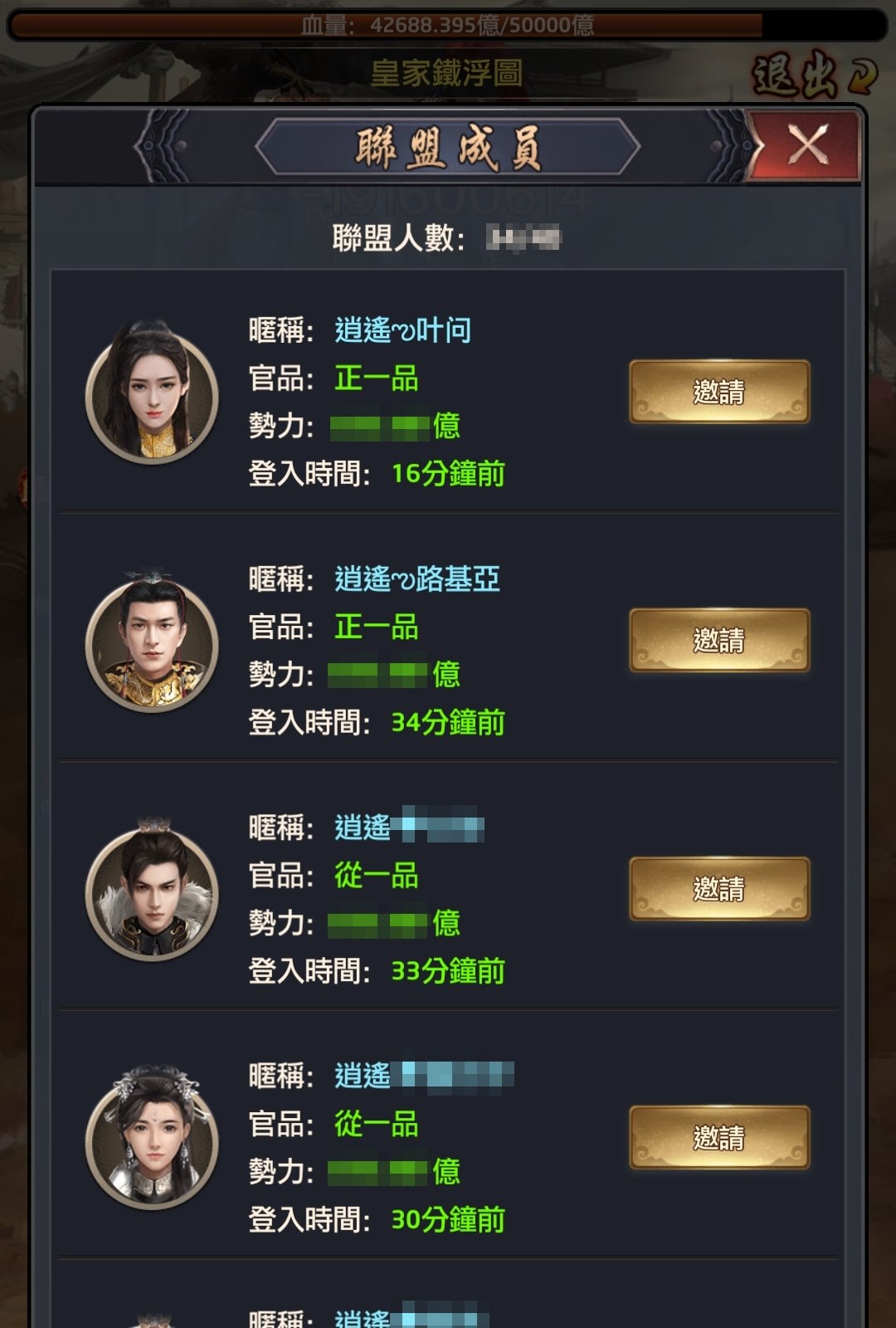Image resolution: width=896 pixels, height=1328 pixels.
Task: Close the 聯盟成員 dialog
Action: (x=806, y=146)
